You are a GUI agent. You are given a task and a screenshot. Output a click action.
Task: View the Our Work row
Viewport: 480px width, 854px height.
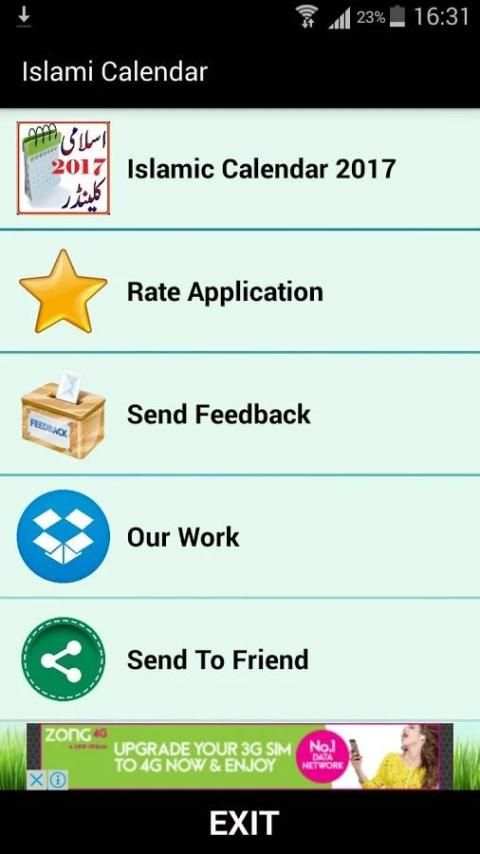coord(240,536)
